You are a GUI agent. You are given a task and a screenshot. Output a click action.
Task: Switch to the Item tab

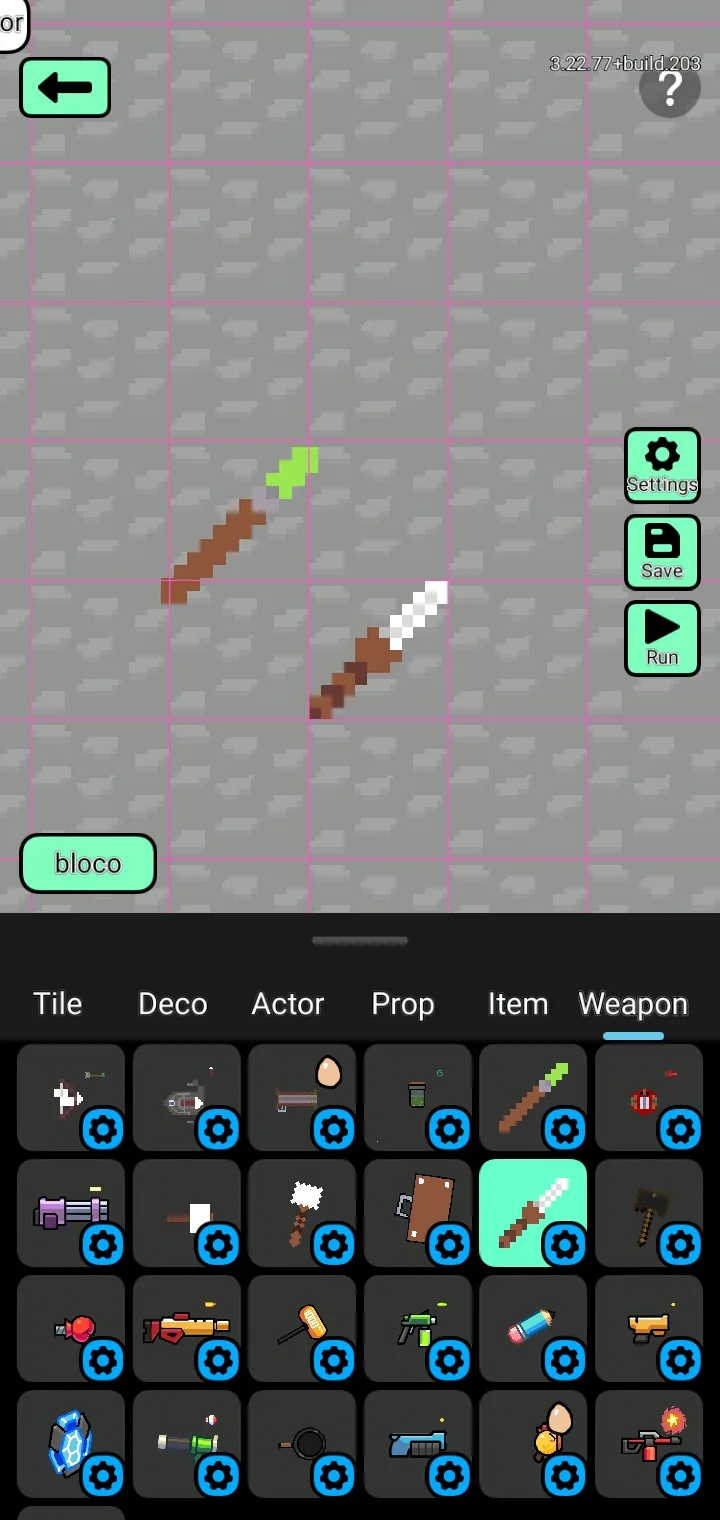click(x=518, y=1004)
